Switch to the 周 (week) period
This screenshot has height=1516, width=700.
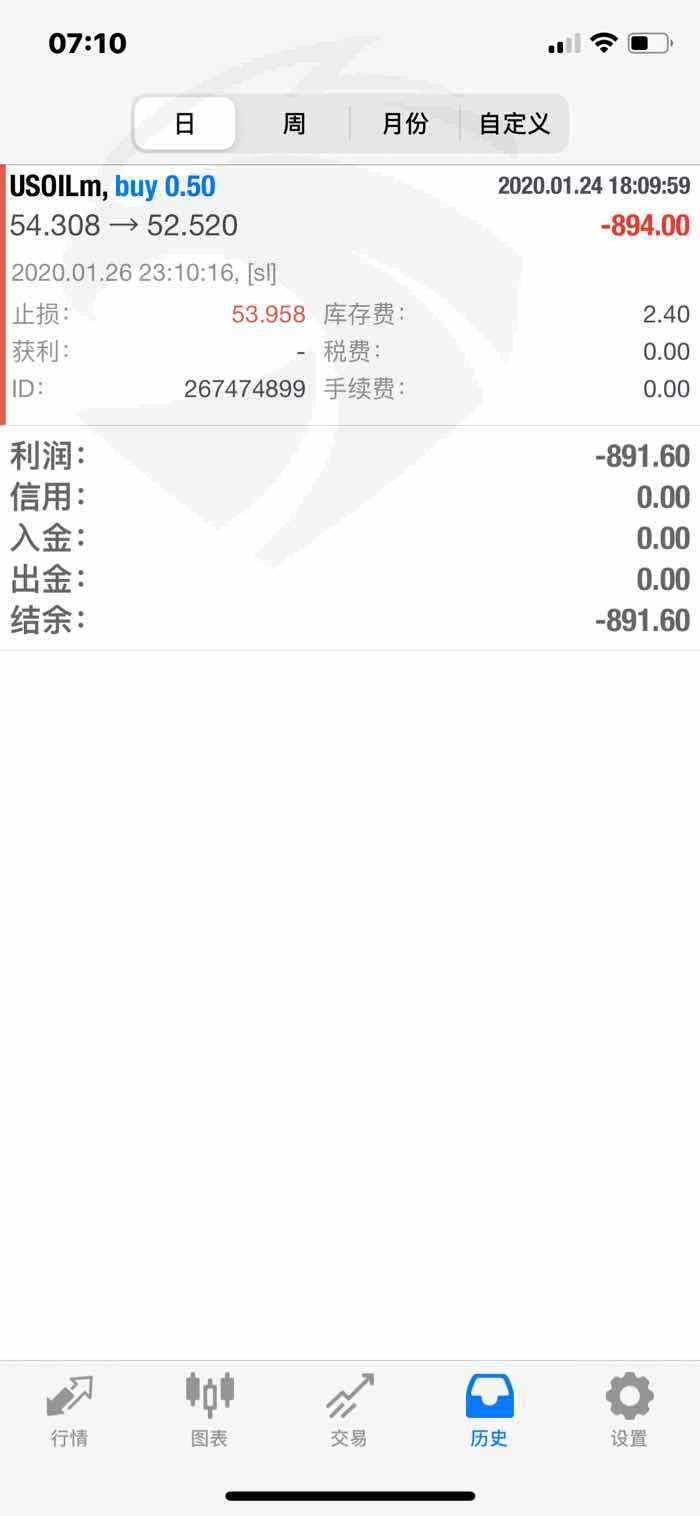(x=294, y=124)
